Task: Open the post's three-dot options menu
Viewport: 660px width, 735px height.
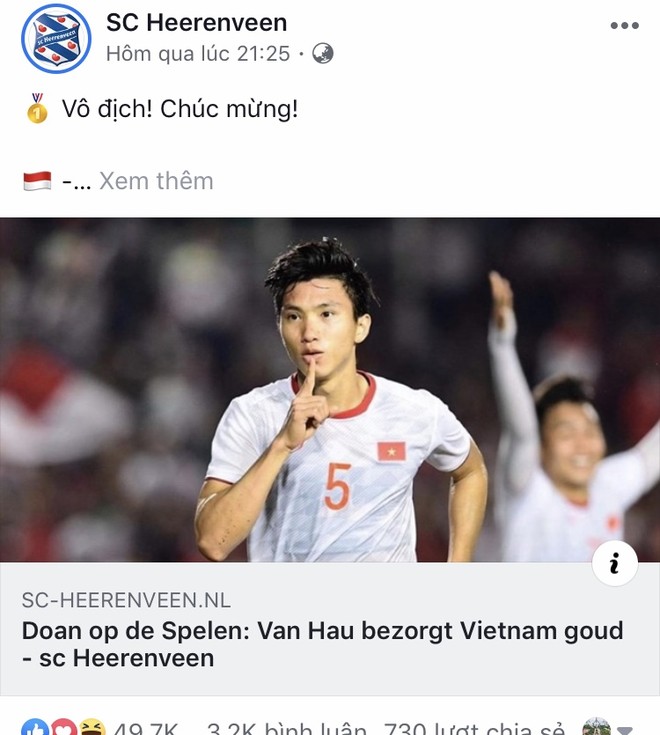Action: (x=624, y=27)
